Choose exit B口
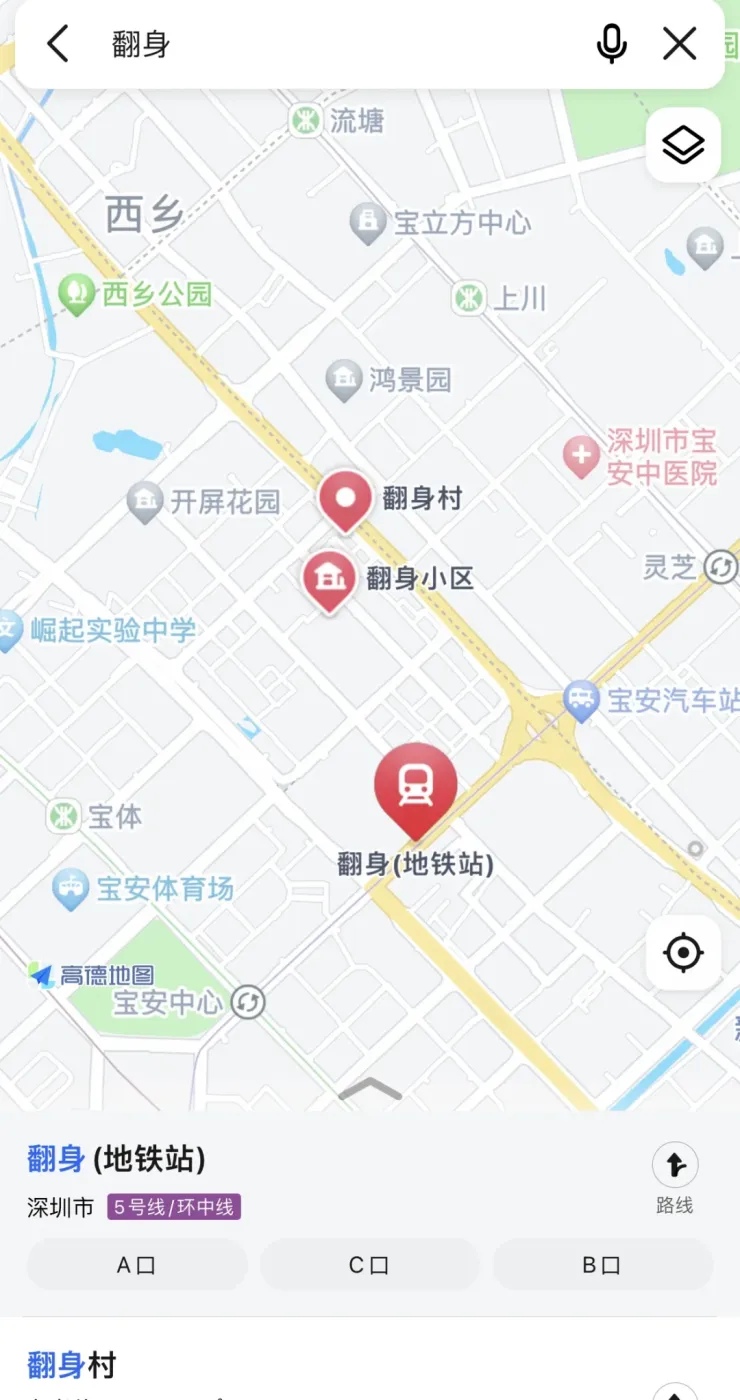 tap(602, 1265)
